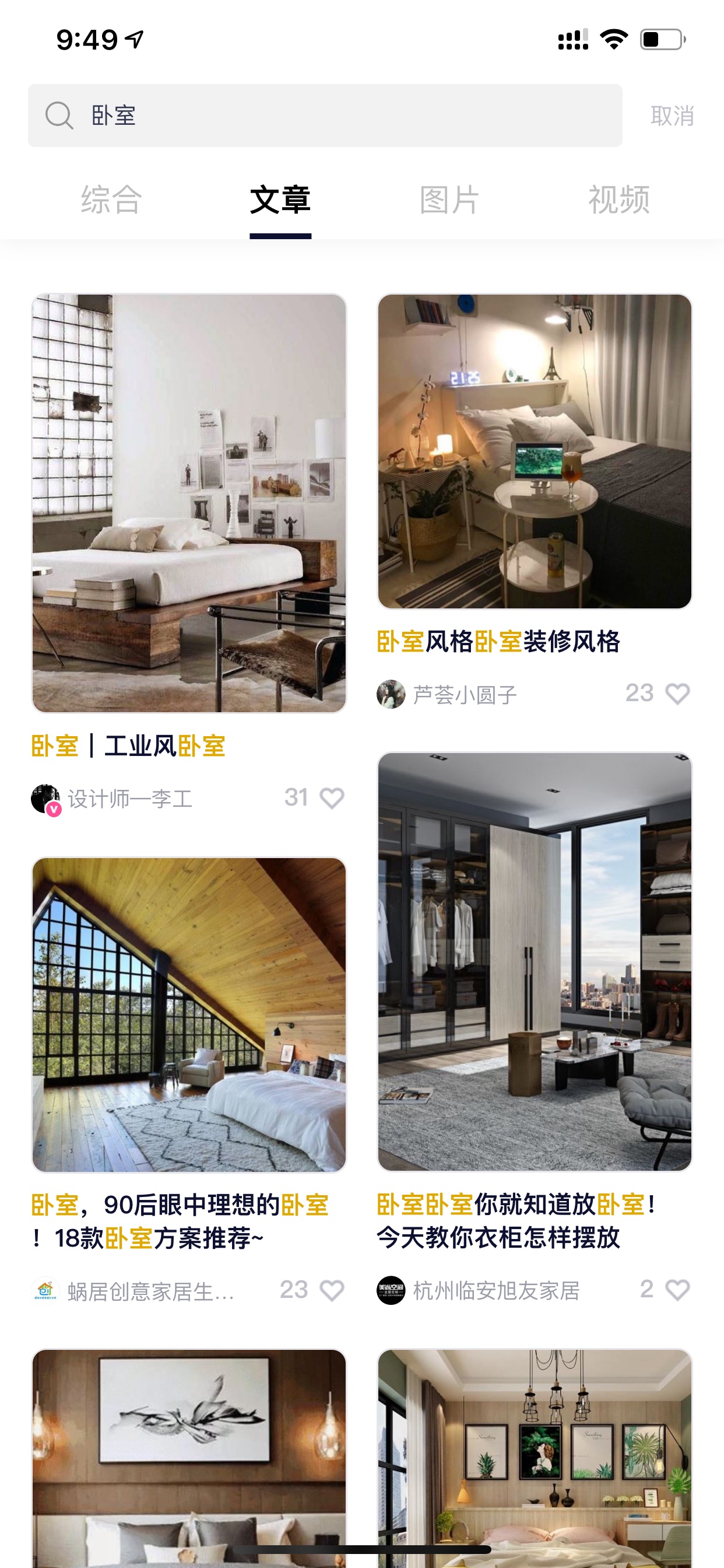Open the 视频 tab

pos(618,200)
